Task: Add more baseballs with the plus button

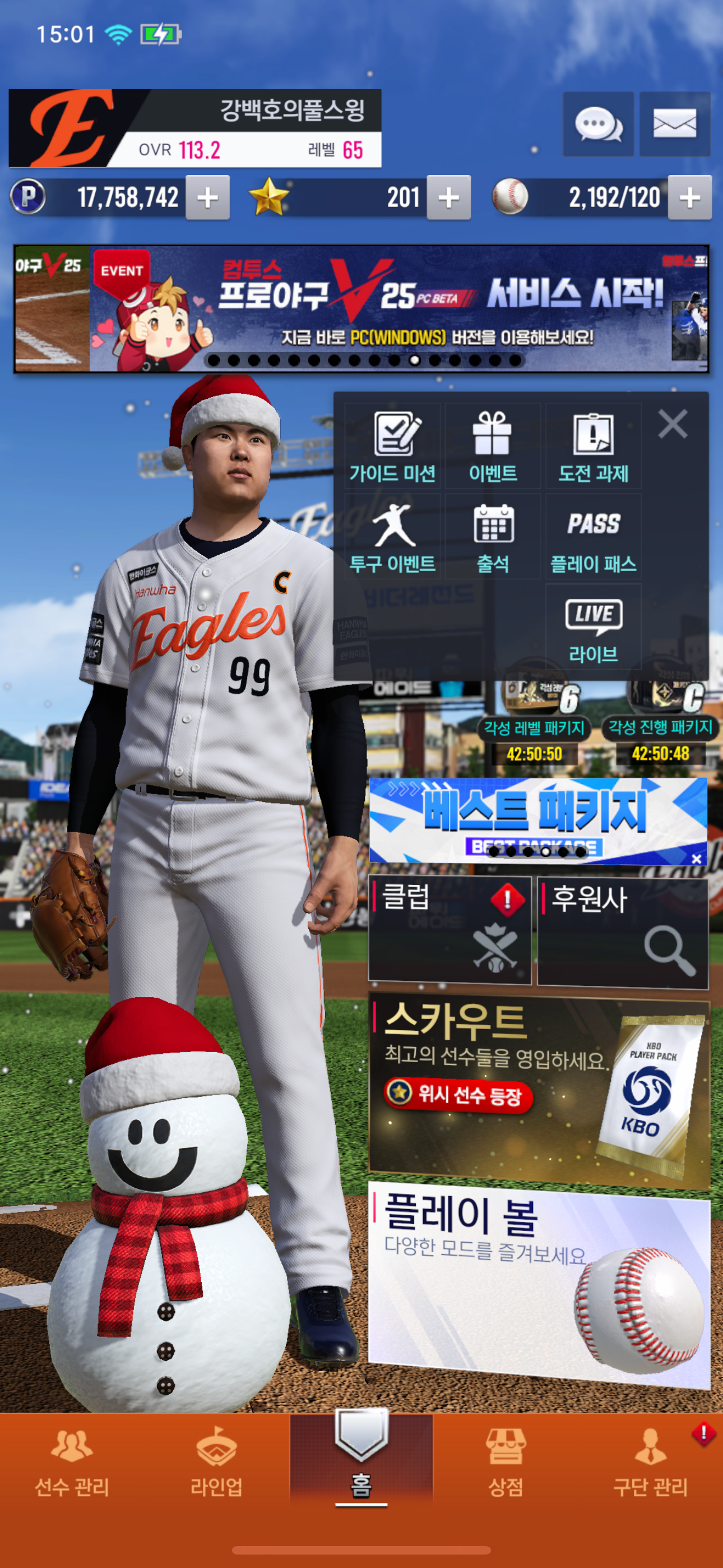Action: (689, 197)
